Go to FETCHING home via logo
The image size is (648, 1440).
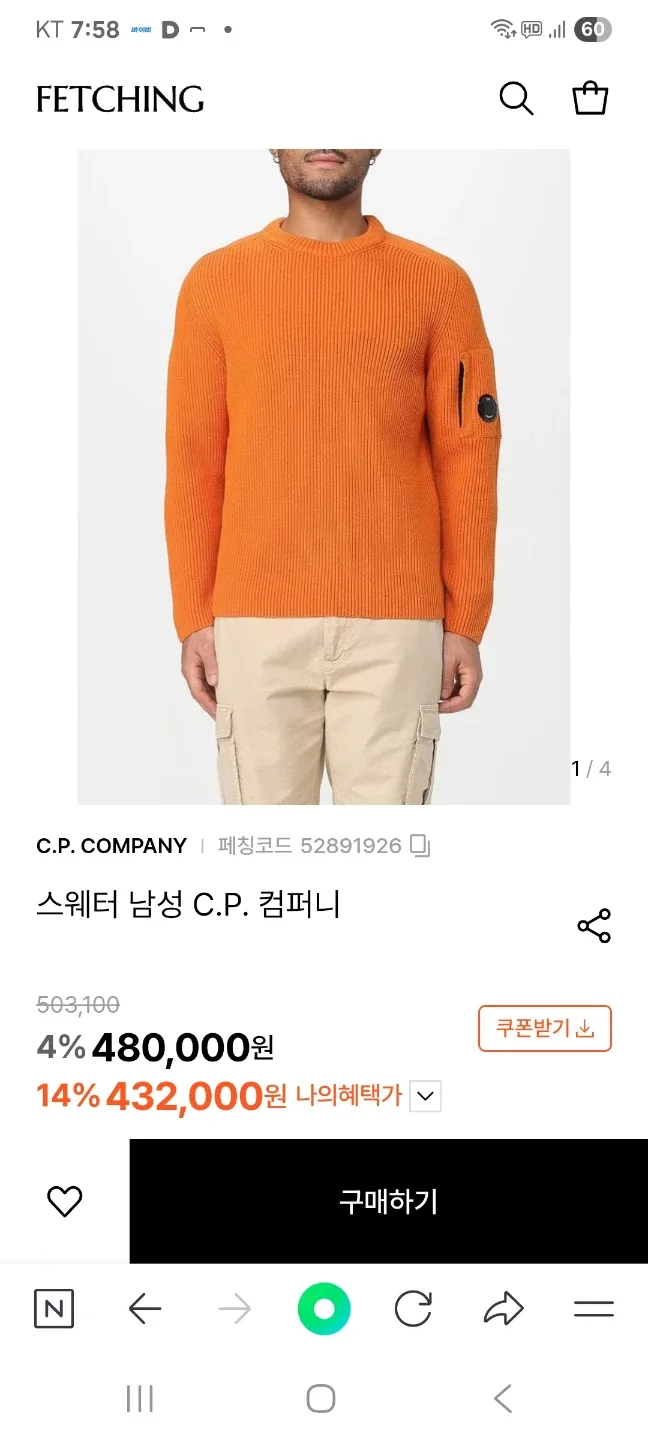(x=120, y=99)
